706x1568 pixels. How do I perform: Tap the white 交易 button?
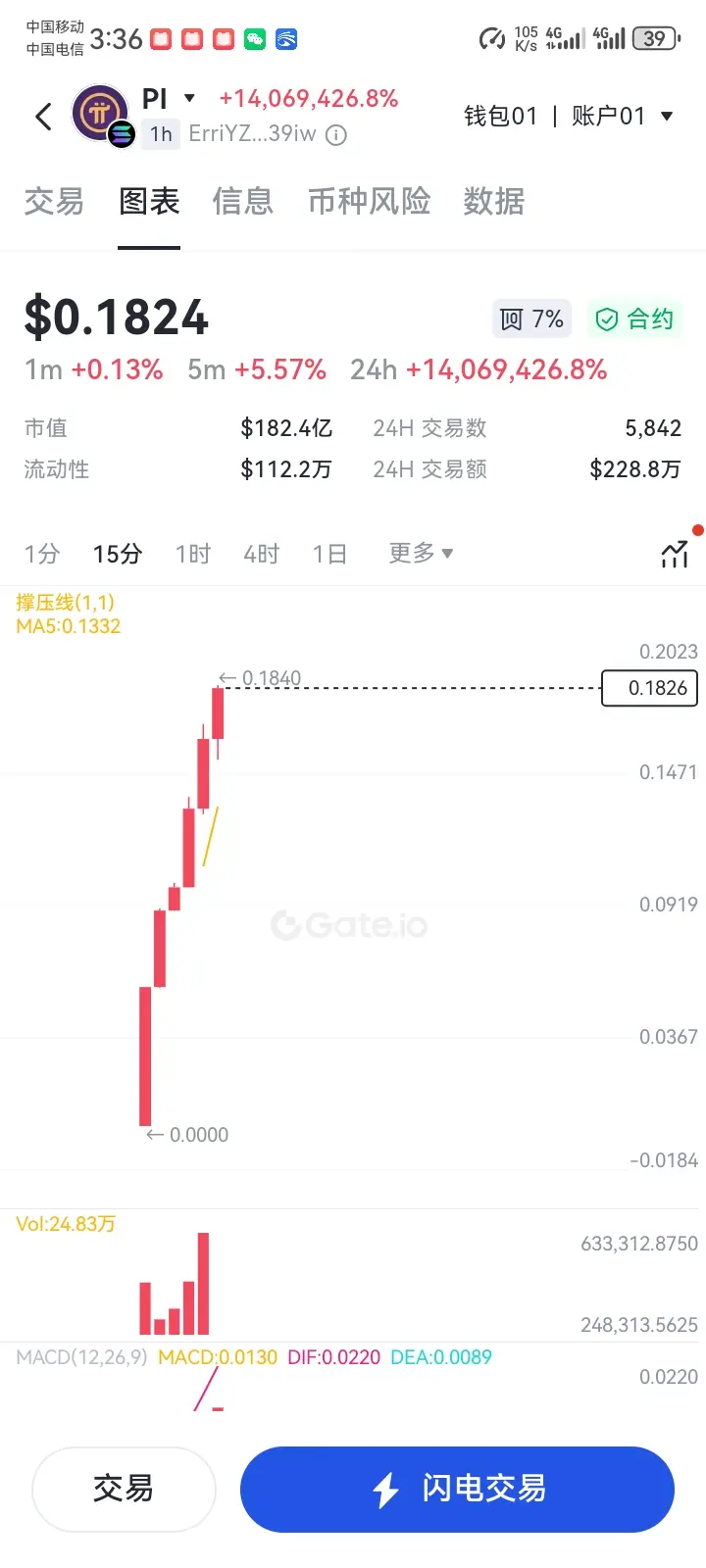(124, 1489)
